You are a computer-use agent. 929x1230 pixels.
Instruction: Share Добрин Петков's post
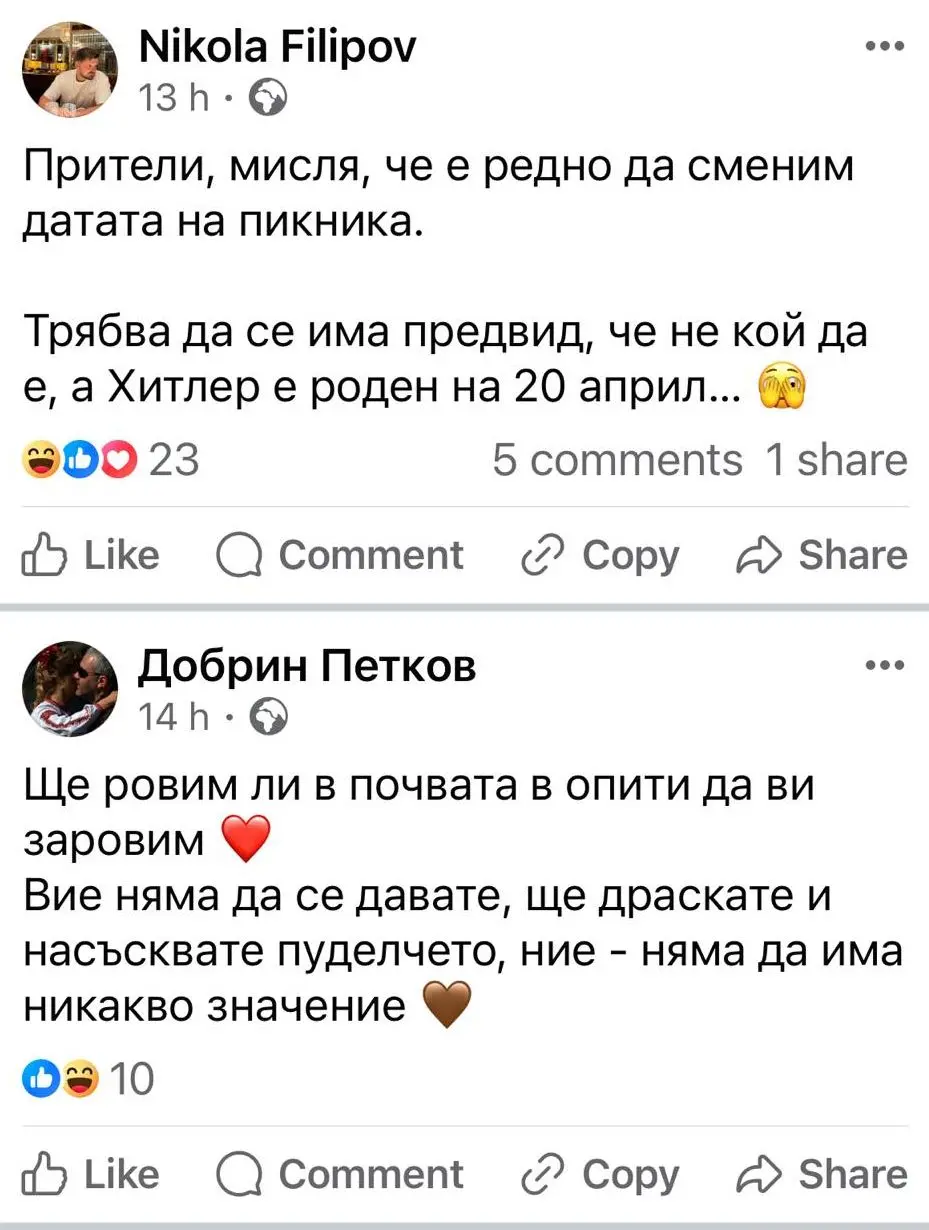[821, 1174]
